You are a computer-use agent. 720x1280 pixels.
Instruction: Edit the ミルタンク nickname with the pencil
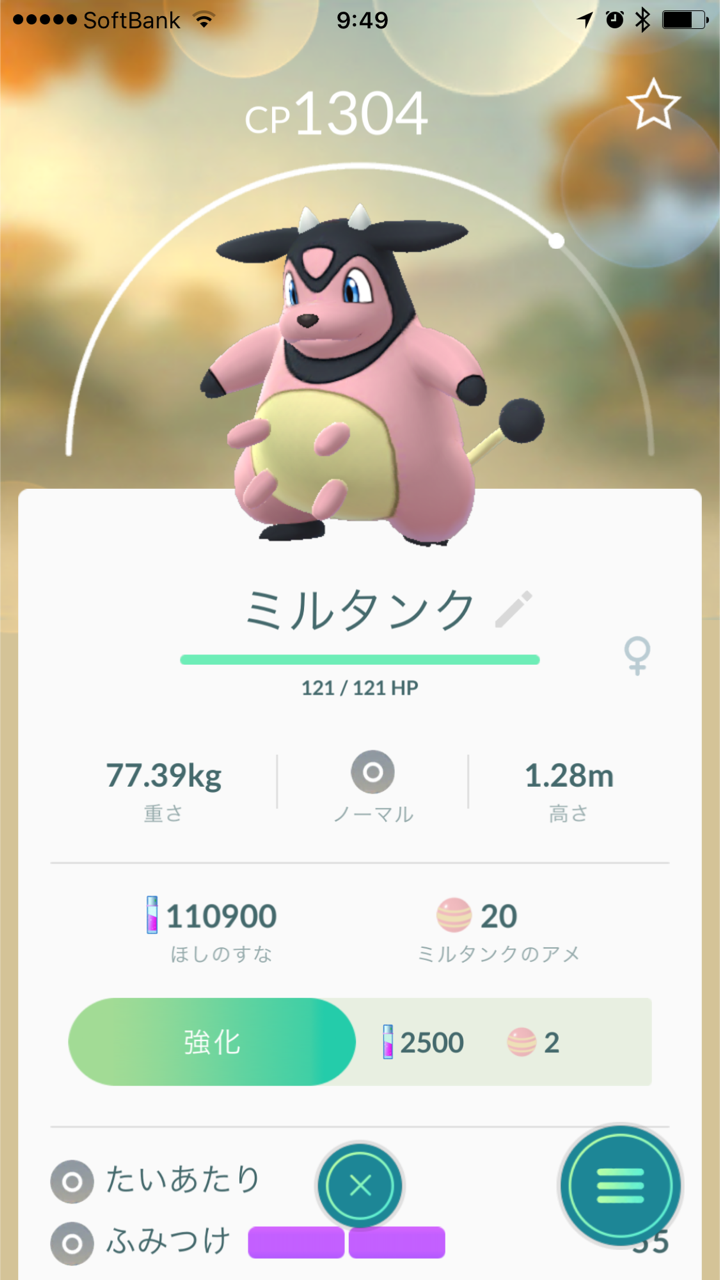pos(514,609)
